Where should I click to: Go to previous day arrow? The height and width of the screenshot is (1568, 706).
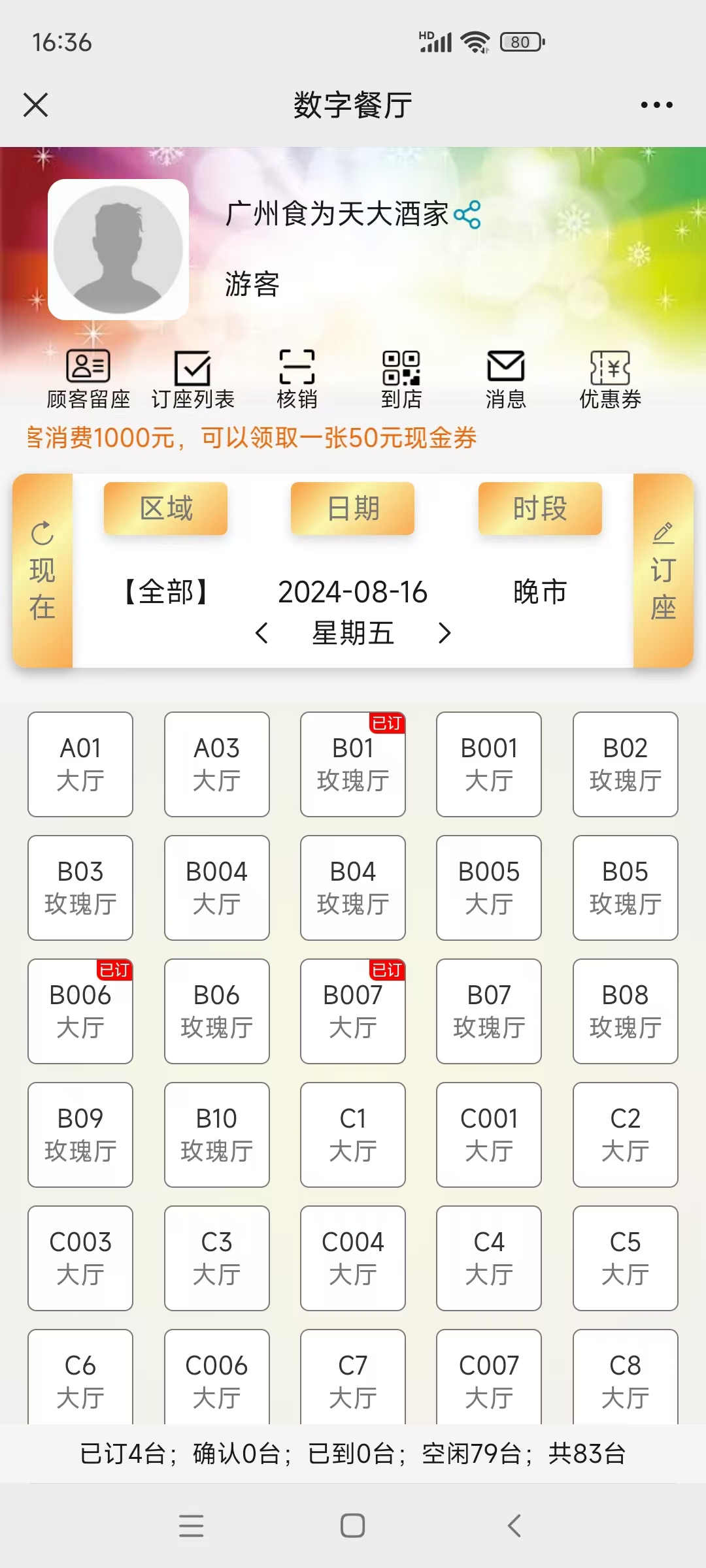pyautogui.click(x=261, y=632)
